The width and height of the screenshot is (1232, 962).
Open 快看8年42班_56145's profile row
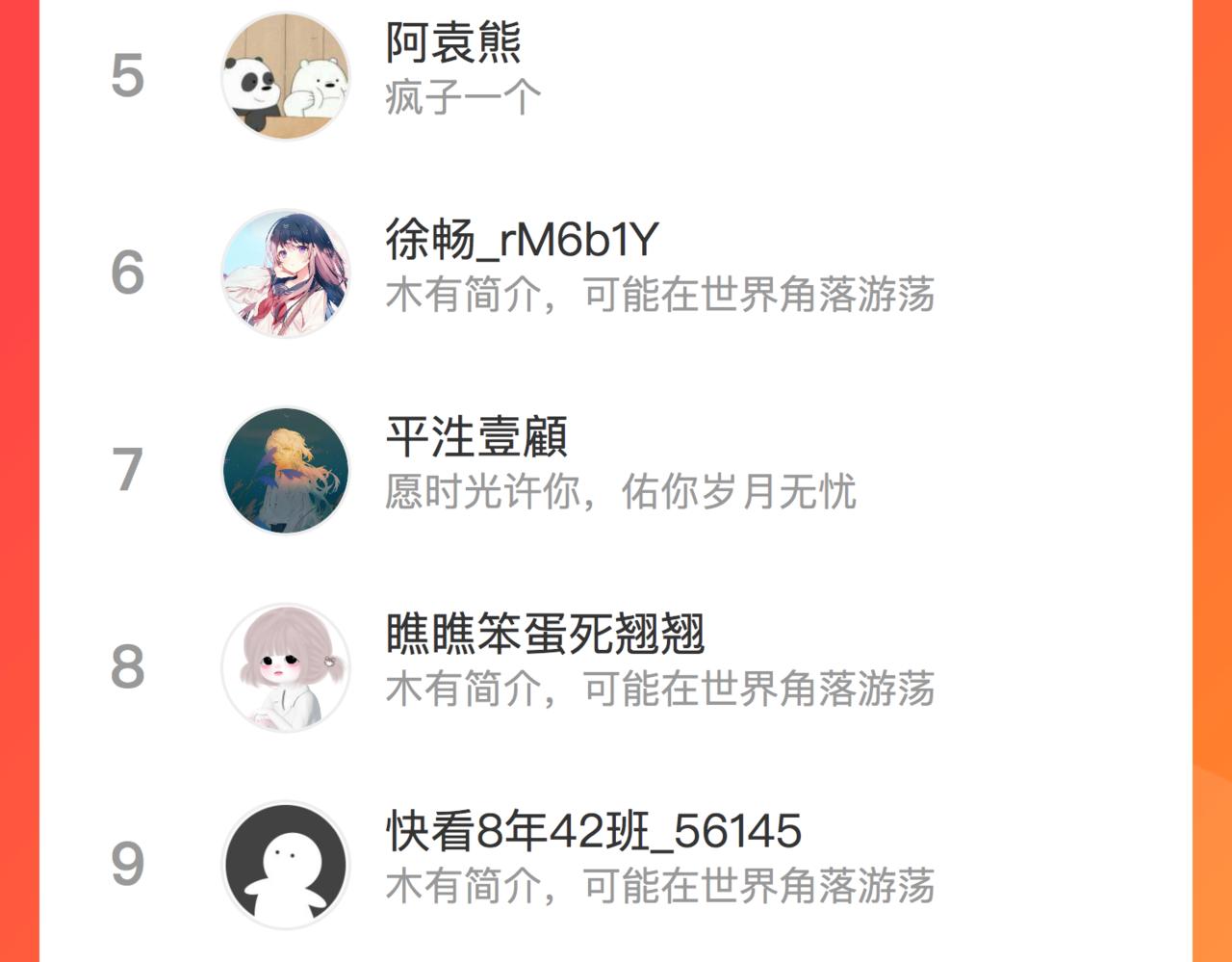[616, 864]
